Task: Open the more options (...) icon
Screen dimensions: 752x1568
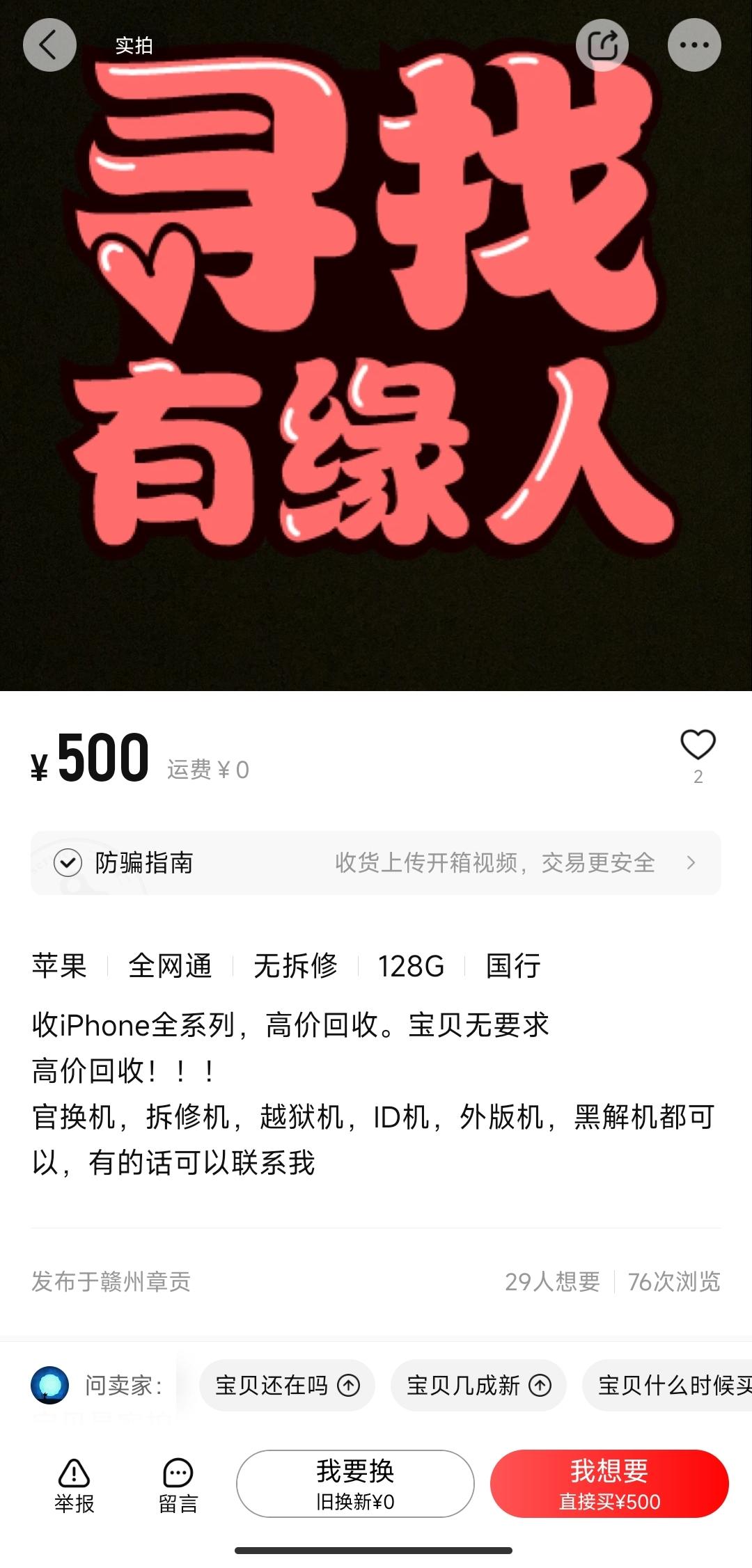Action: pyautogui.click(x=694, y=45)
